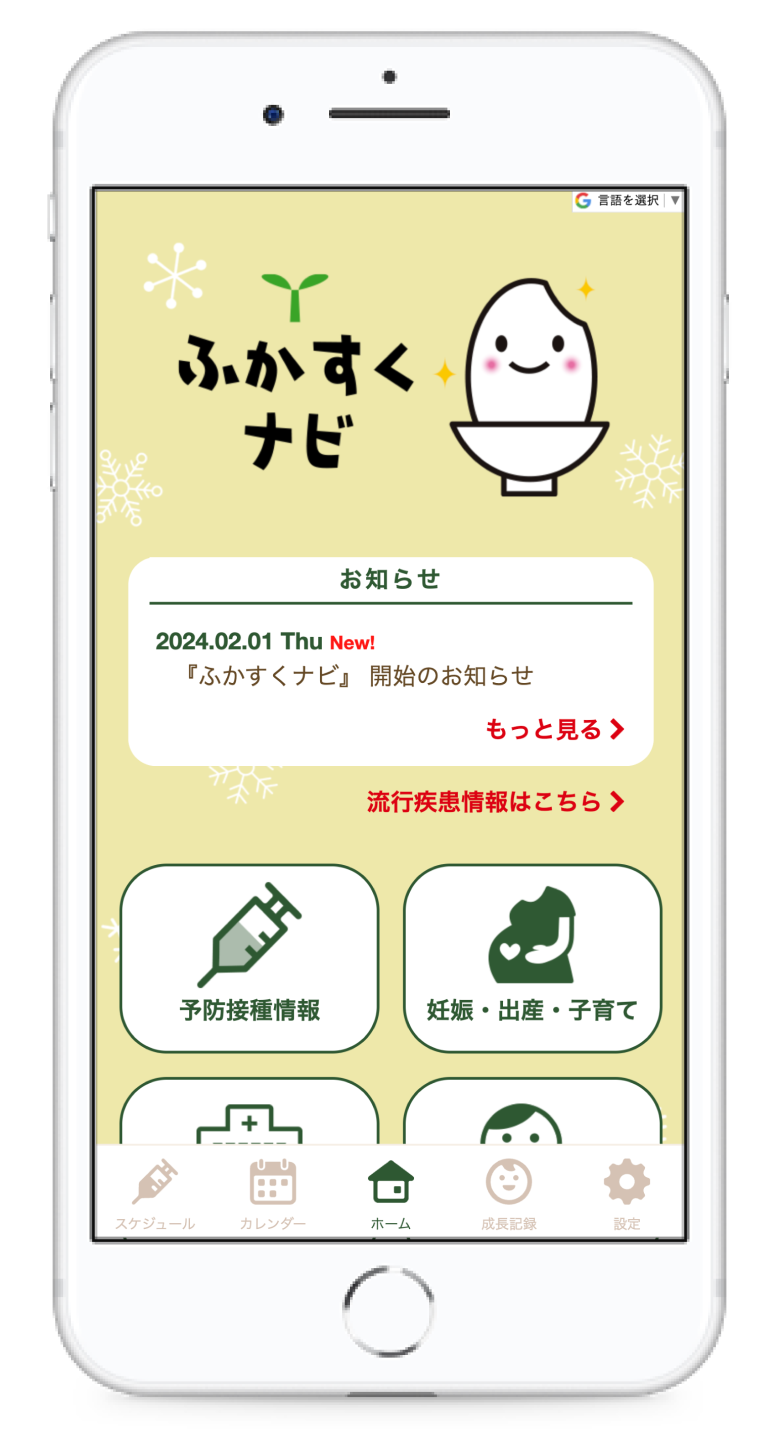
Task: Switch to the カレンダー tab
Action: click(x=272, y=1194)
